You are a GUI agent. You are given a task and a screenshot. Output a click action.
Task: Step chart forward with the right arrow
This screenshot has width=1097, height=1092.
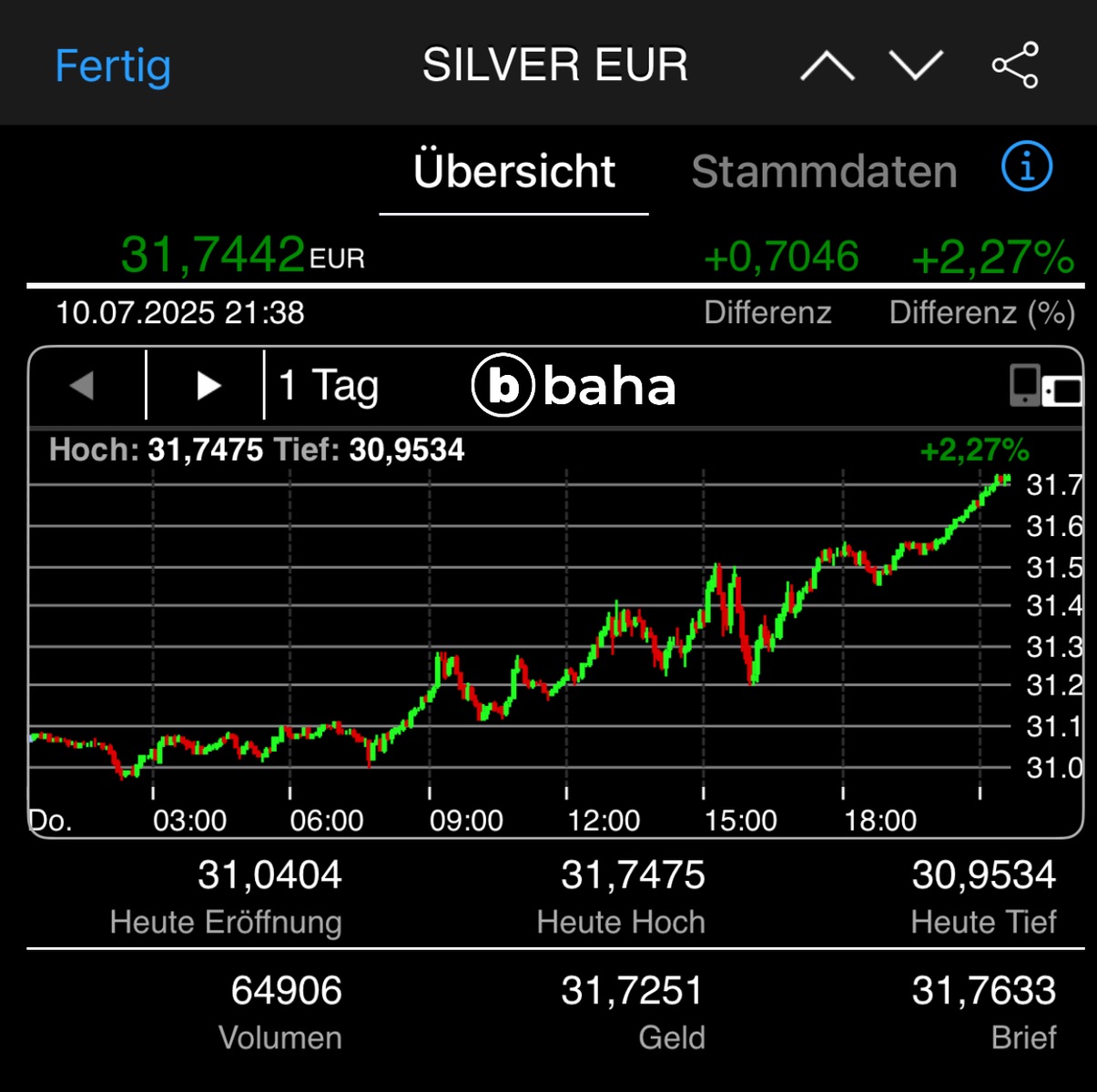(x=208, y=386)
